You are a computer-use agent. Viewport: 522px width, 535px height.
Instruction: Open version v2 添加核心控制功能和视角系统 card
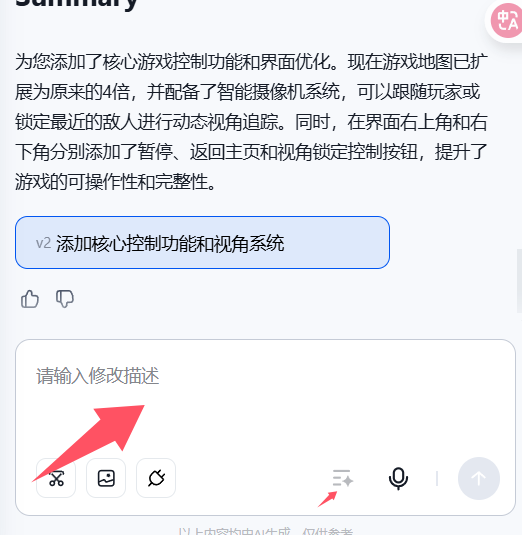coord(202,243)
